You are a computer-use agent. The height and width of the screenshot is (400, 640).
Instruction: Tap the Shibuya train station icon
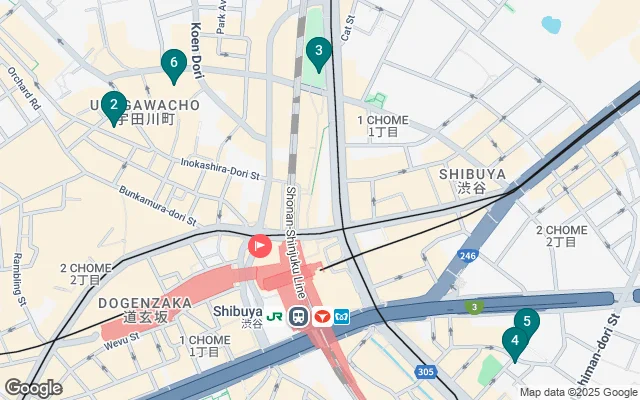tap(298, 316)
